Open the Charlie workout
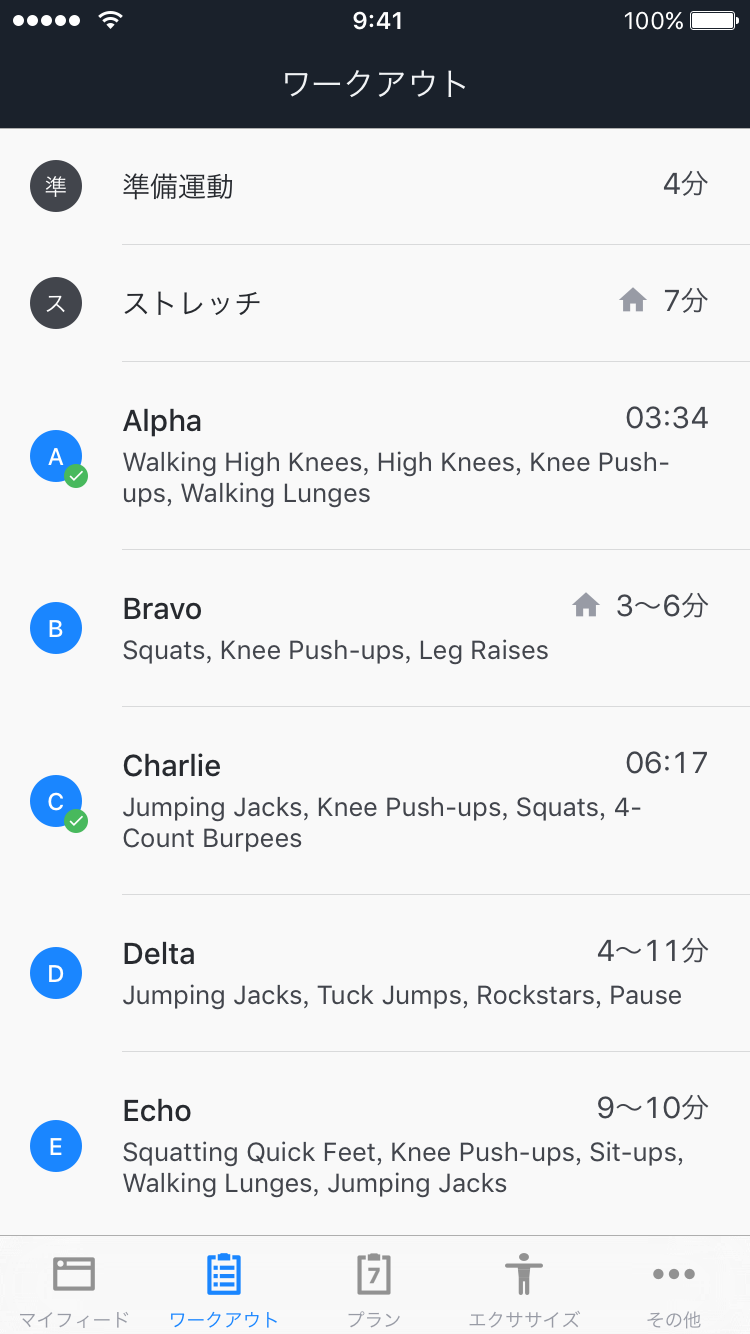Image resolution: width=750 pixels, height=1334 pixels. click(x=375, y=801)
